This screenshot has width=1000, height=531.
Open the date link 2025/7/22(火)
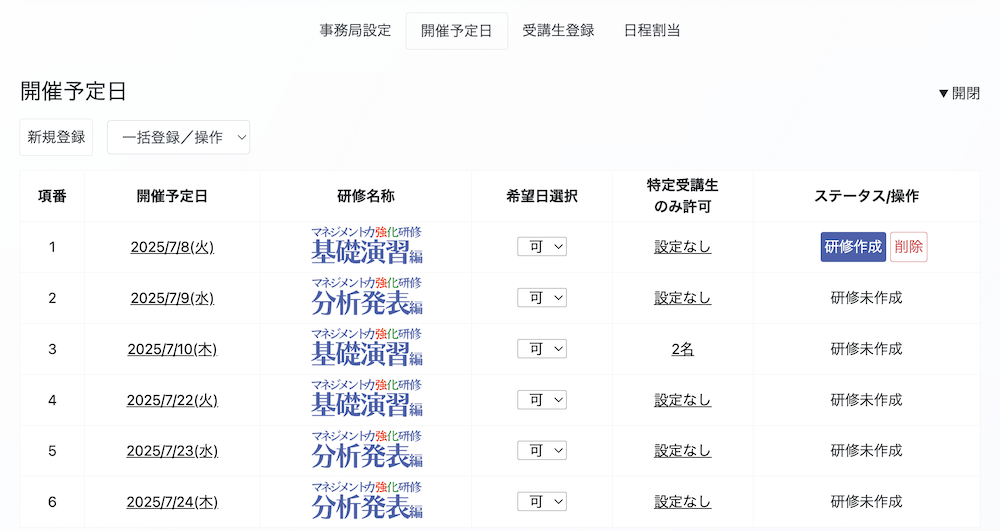click(172, 400)
